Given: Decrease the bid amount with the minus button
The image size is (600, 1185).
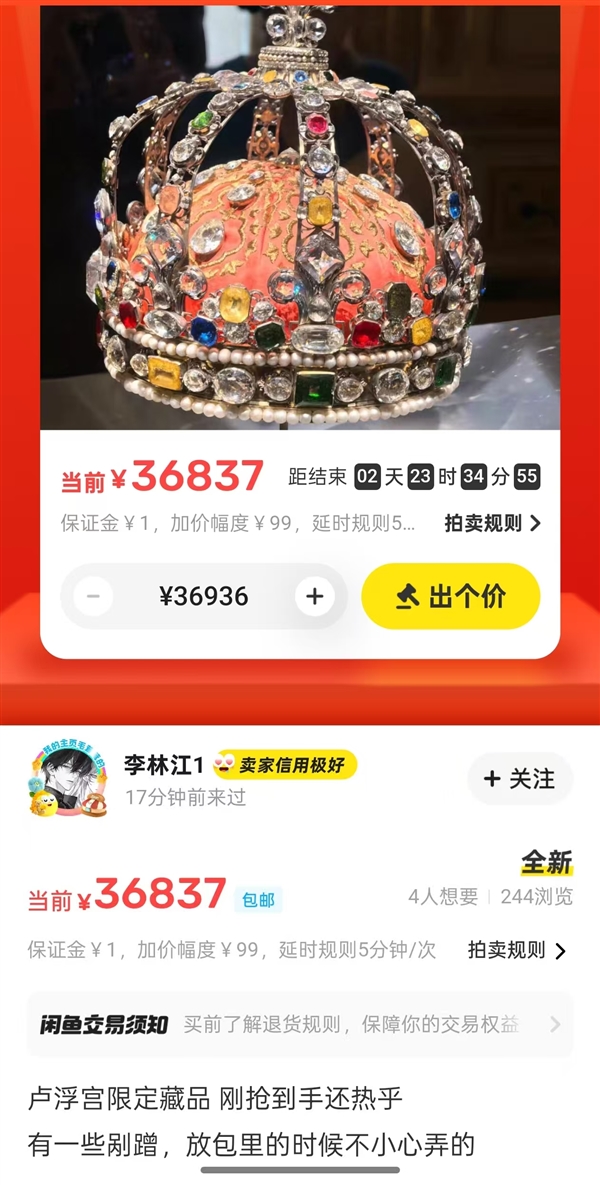Looking at the screenshot, I should click(x=93, y=597).
